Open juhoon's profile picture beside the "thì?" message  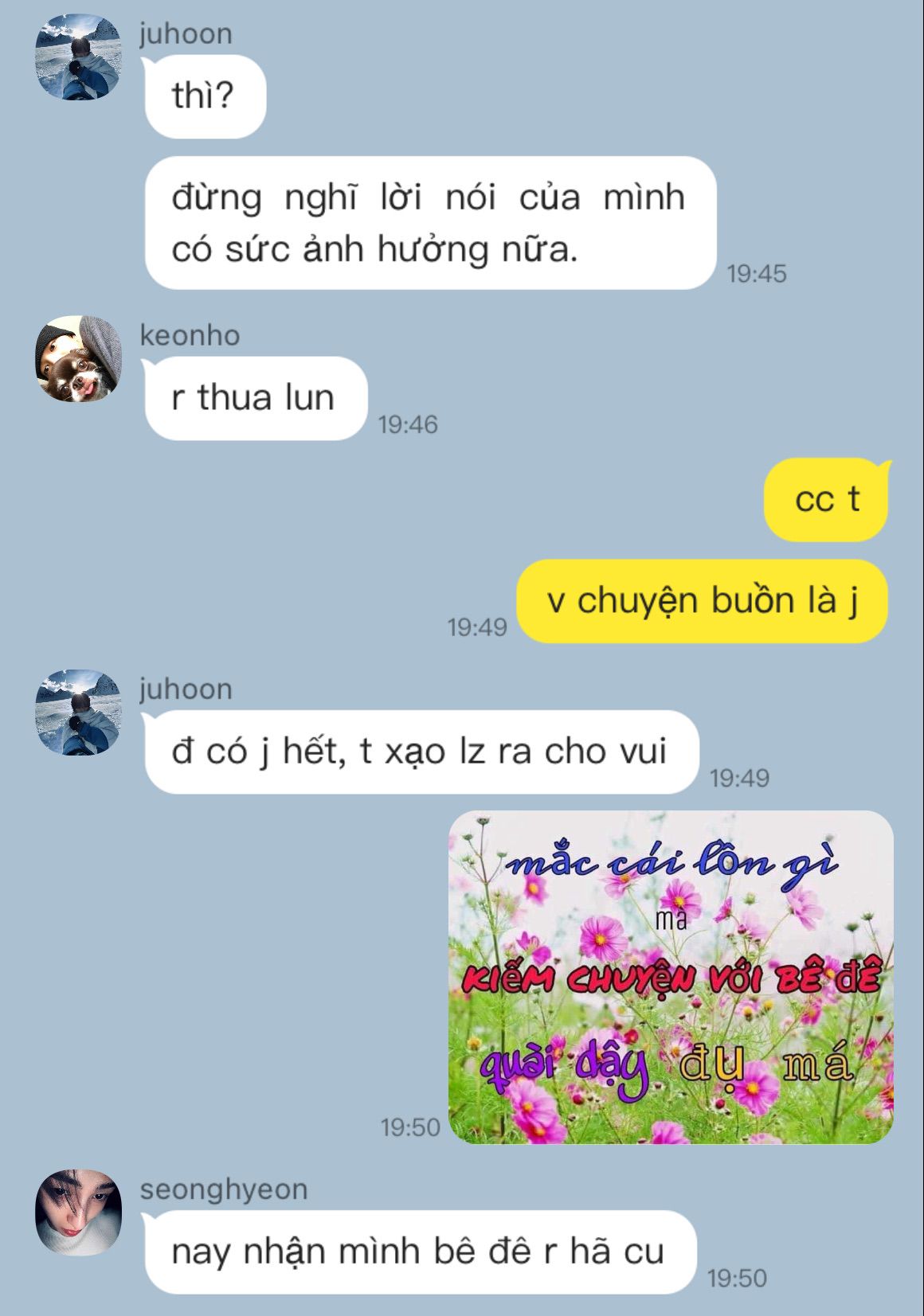(x=78, y=57)
